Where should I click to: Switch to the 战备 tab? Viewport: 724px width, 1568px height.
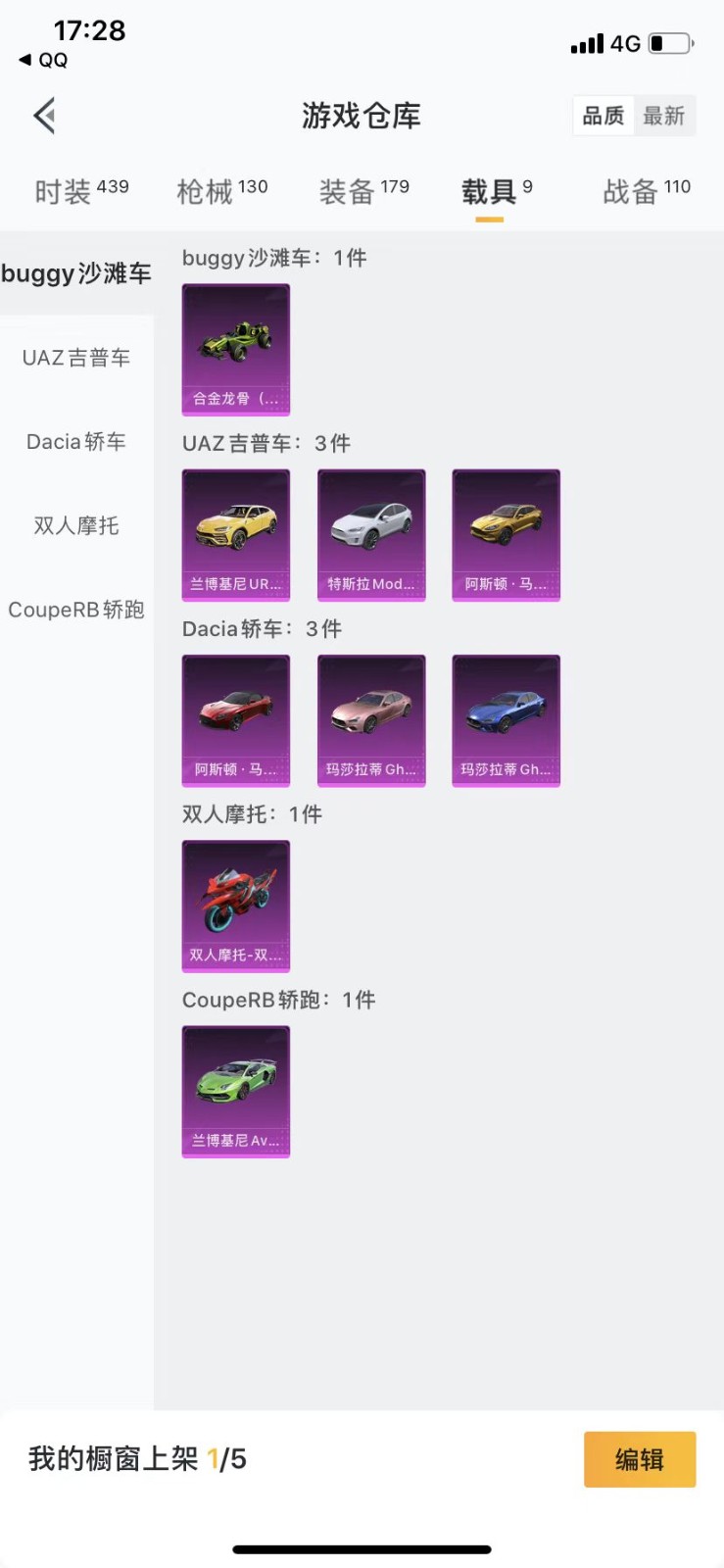647,191
